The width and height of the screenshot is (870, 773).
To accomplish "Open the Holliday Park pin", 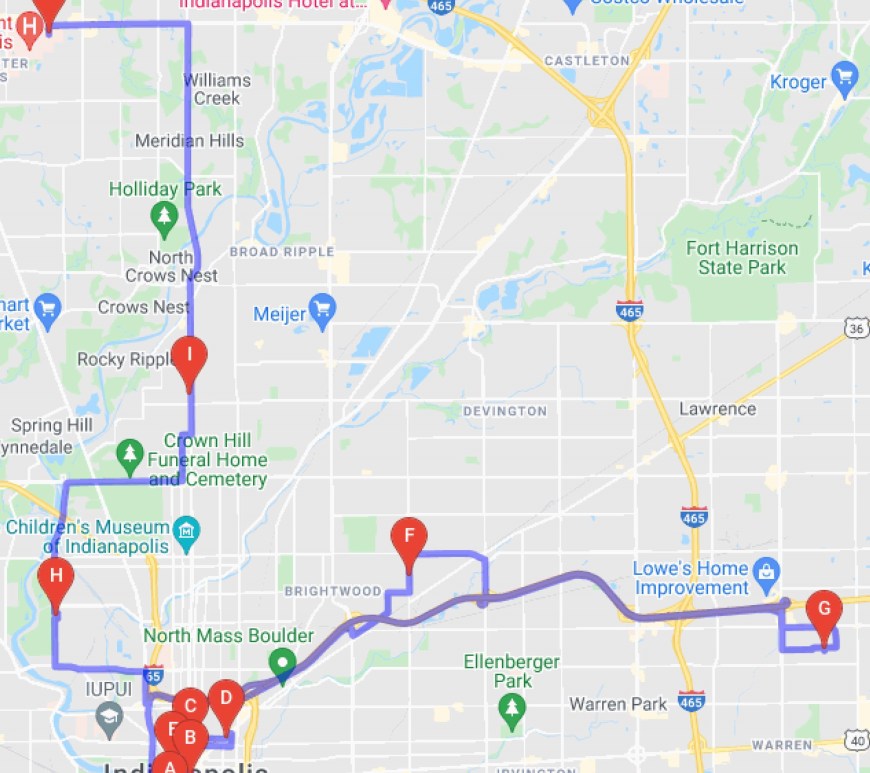I will click(x=164, y=214).
